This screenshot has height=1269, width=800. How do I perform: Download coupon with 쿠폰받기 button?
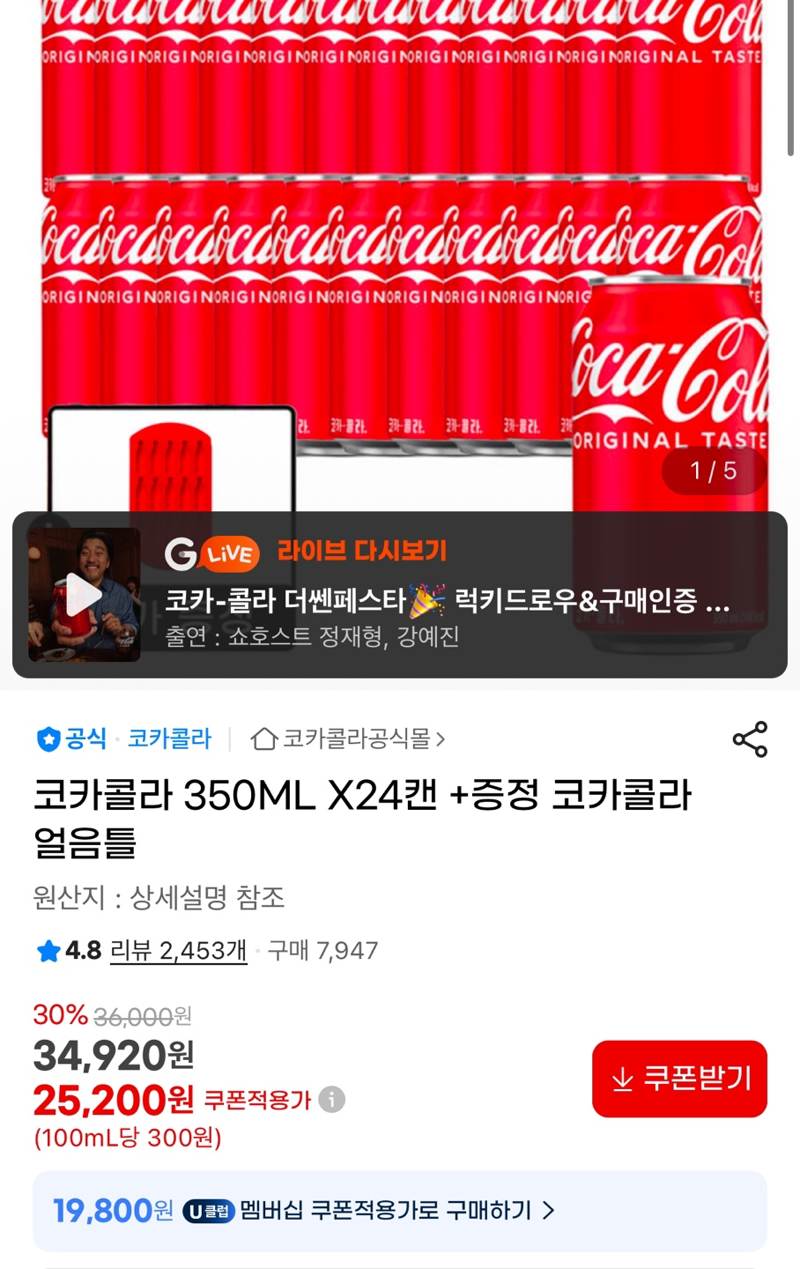click(679, 1079)
